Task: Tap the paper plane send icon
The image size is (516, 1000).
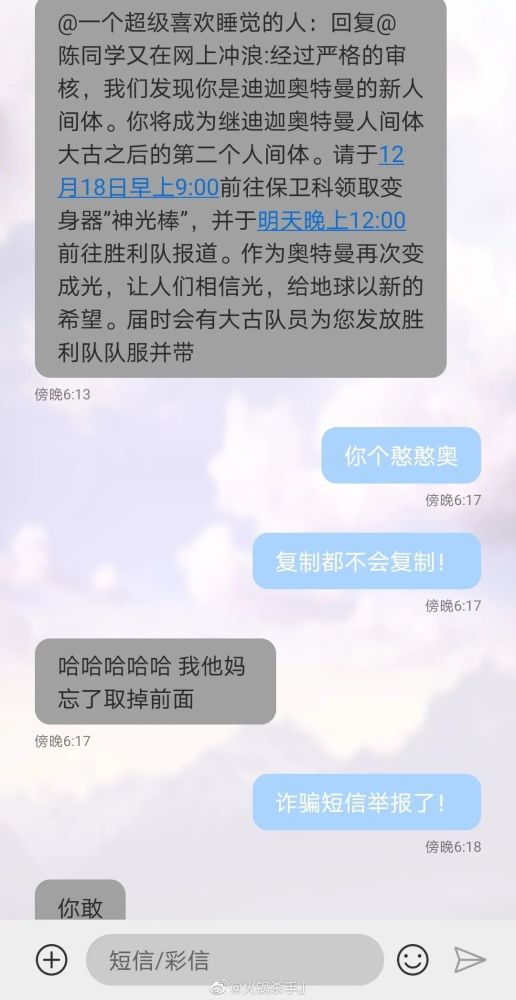Action: pos(470,959)
